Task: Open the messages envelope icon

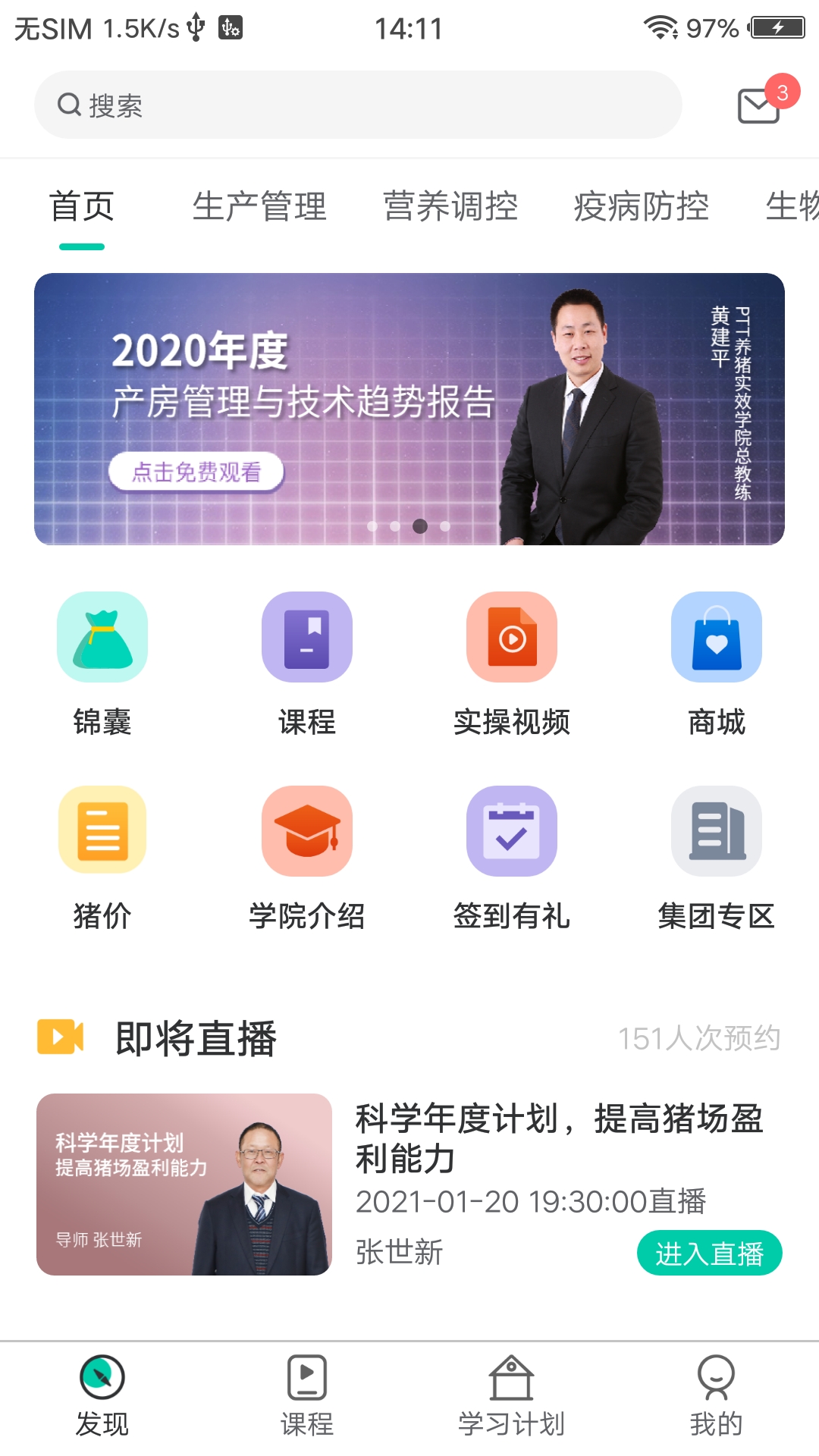Action: tap(760, 105)
